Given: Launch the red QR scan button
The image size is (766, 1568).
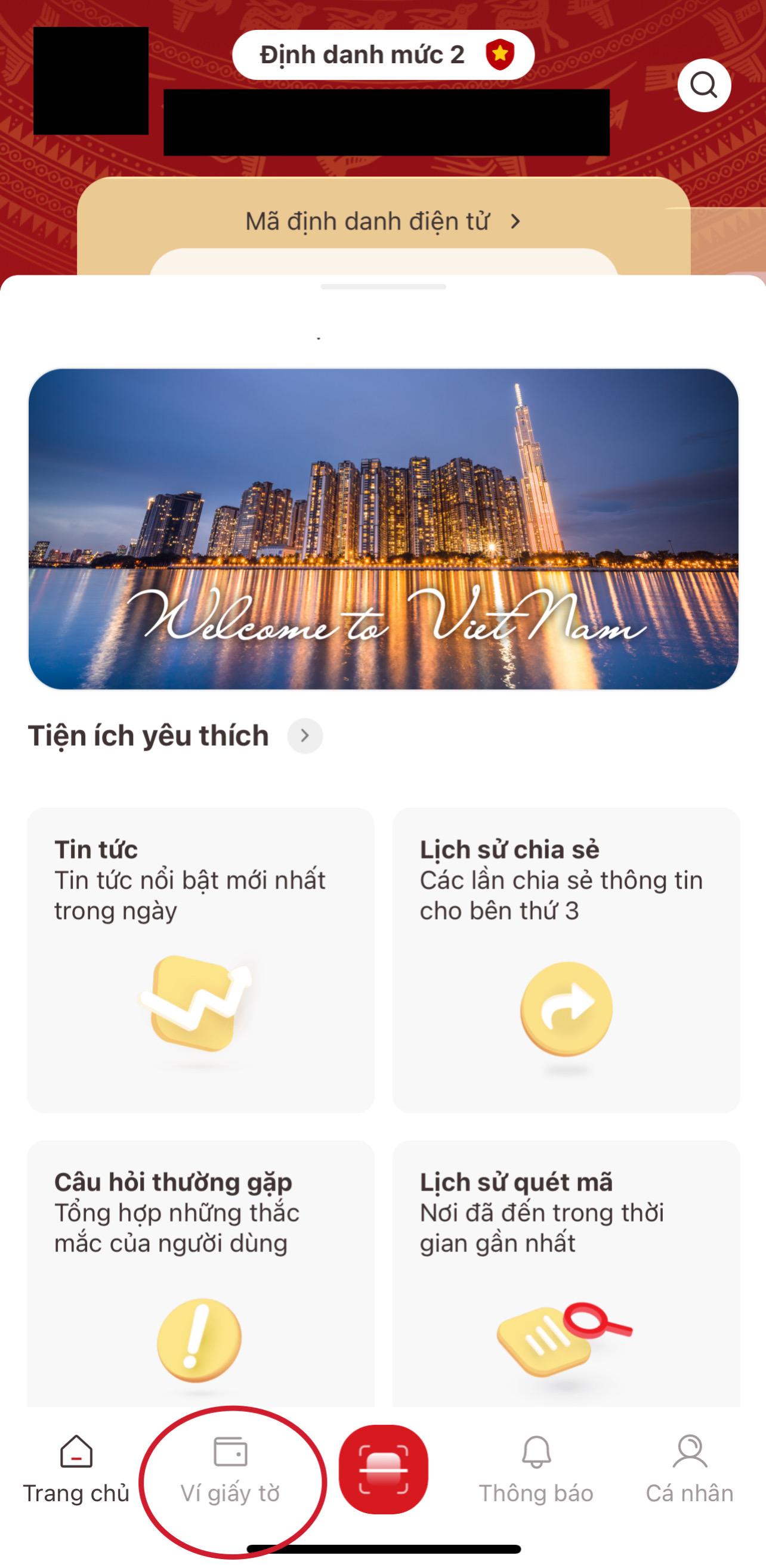Looking at the screenshot, I should tap(383, 1468).
